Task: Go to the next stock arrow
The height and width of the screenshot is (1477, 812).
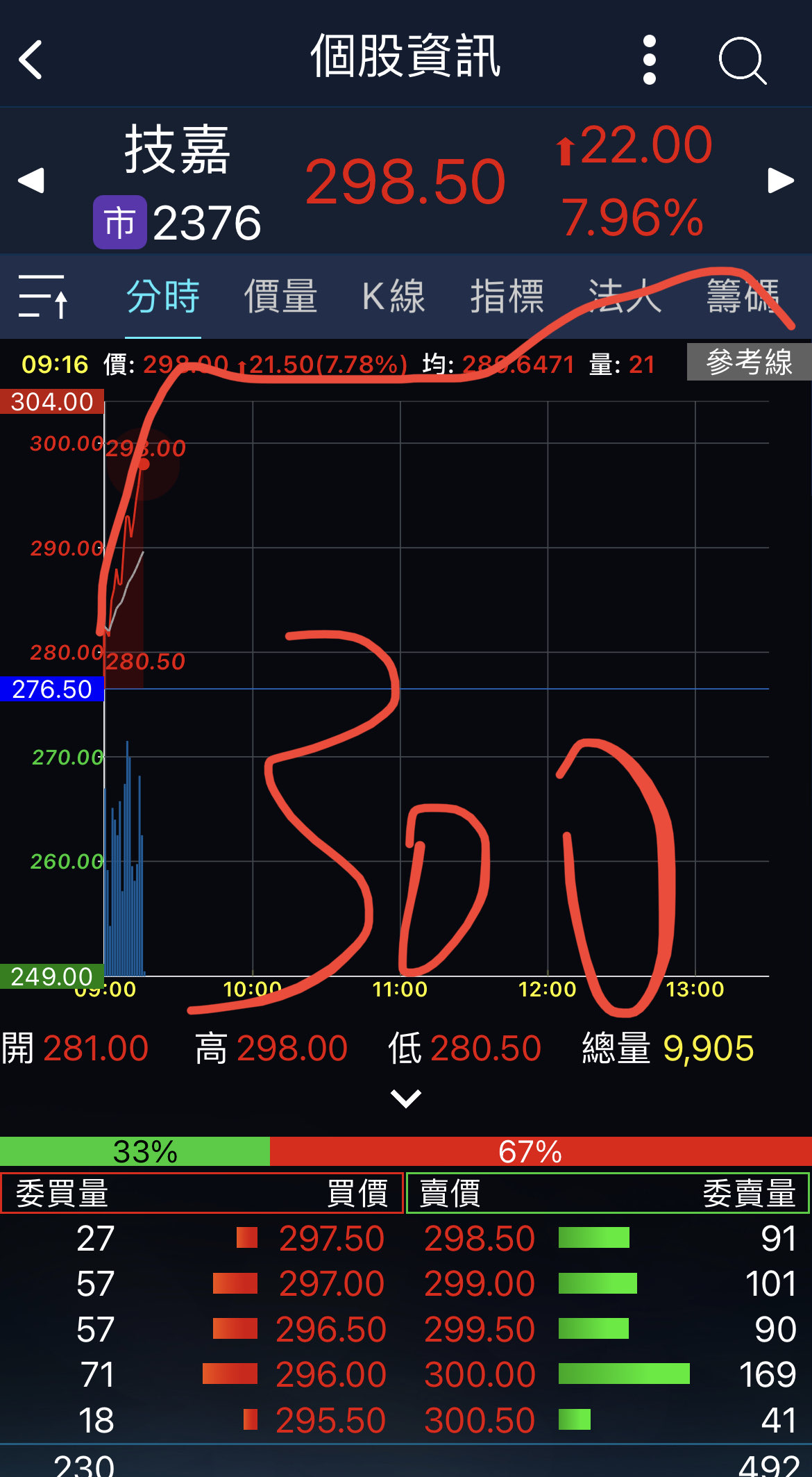Action: click(x=781, y=181)
